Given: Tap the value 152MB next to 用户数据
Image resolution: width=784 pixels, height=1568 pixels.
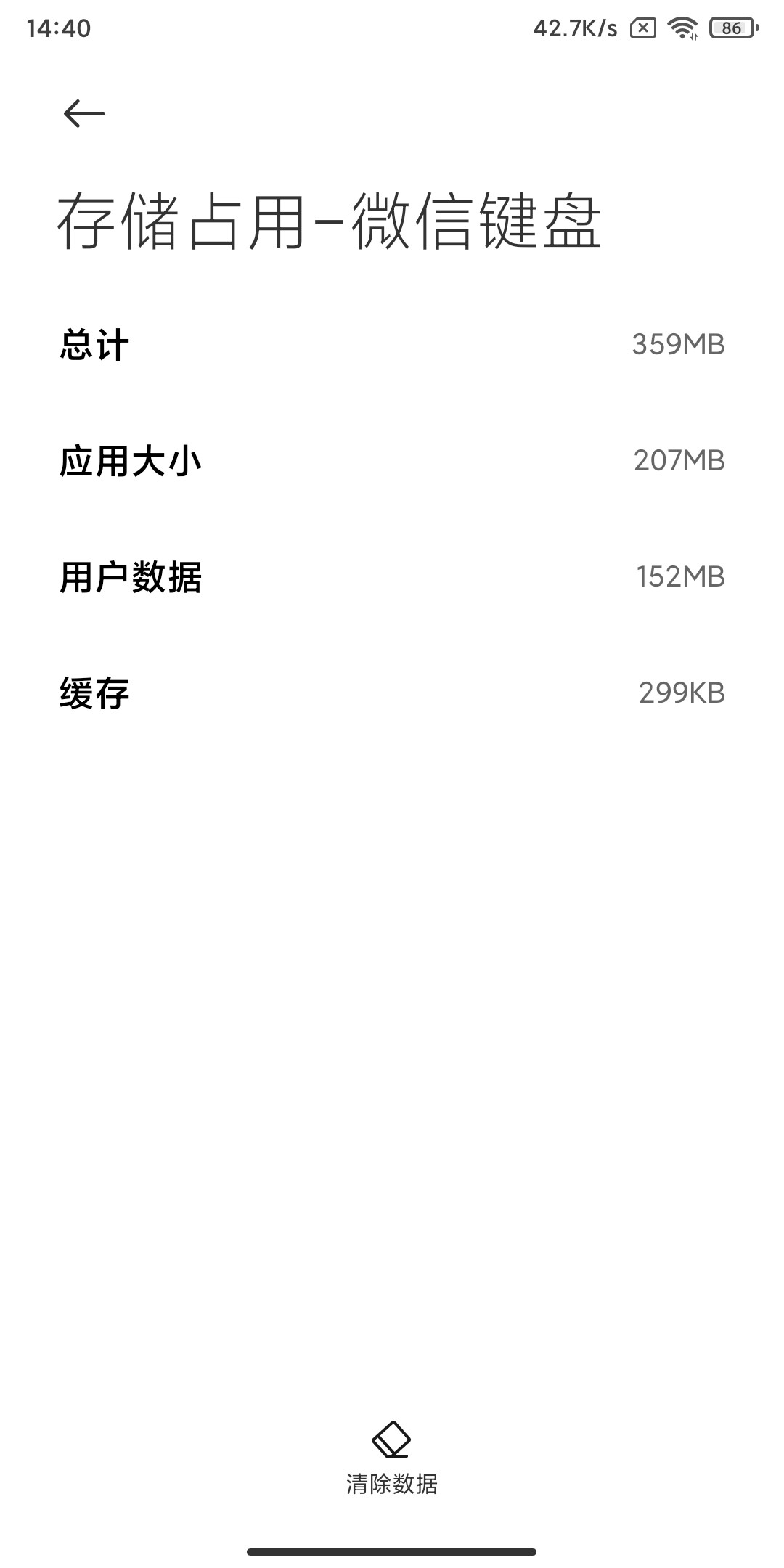Looking at the screenshot, I should click(x=680, y=575).
